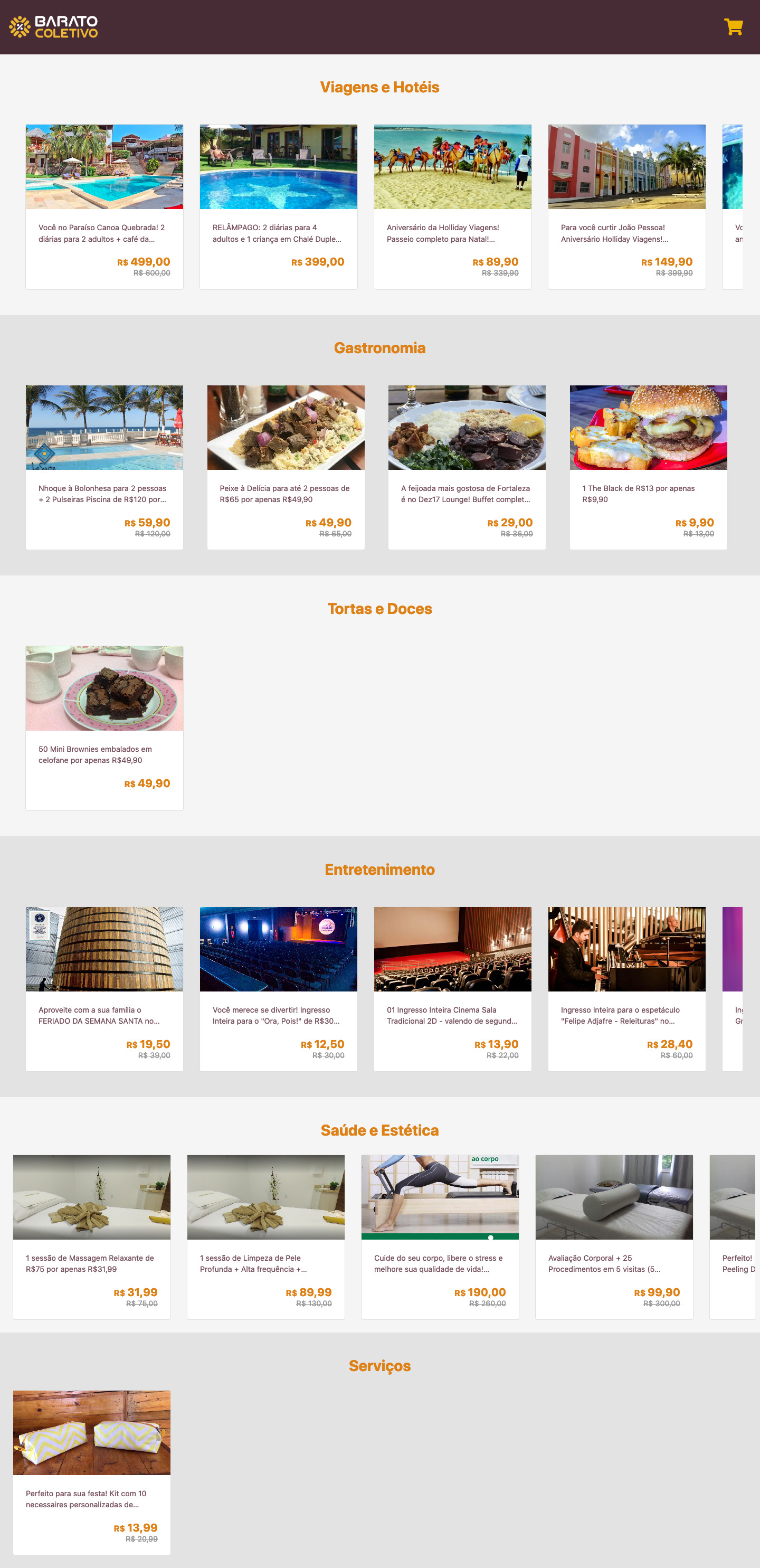
Task: Open the Avaliação Corporal + 25 Procedimentos deal
Action: click(x=614, y=1237)
